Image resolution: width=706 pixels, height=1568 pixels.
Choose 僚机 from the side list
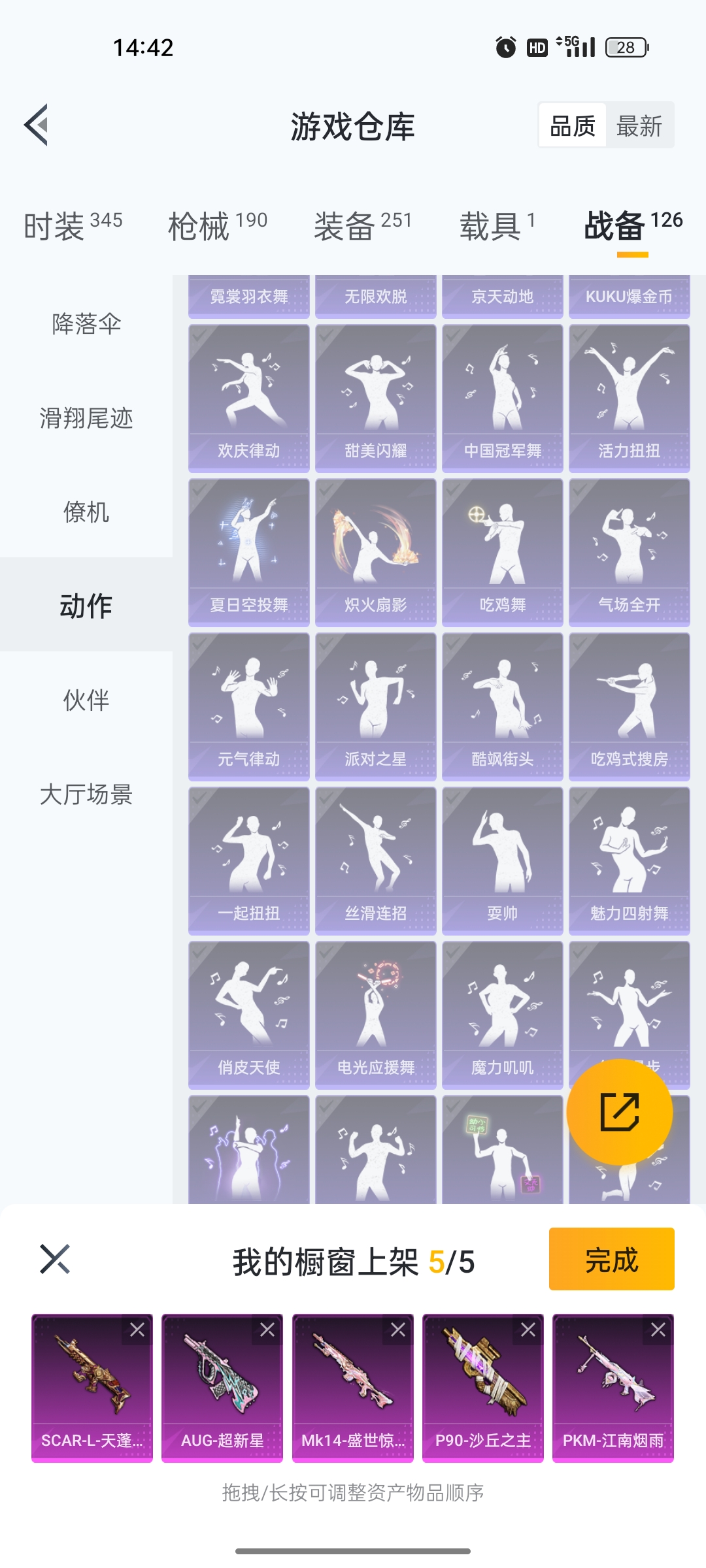[x=86, y=512]
